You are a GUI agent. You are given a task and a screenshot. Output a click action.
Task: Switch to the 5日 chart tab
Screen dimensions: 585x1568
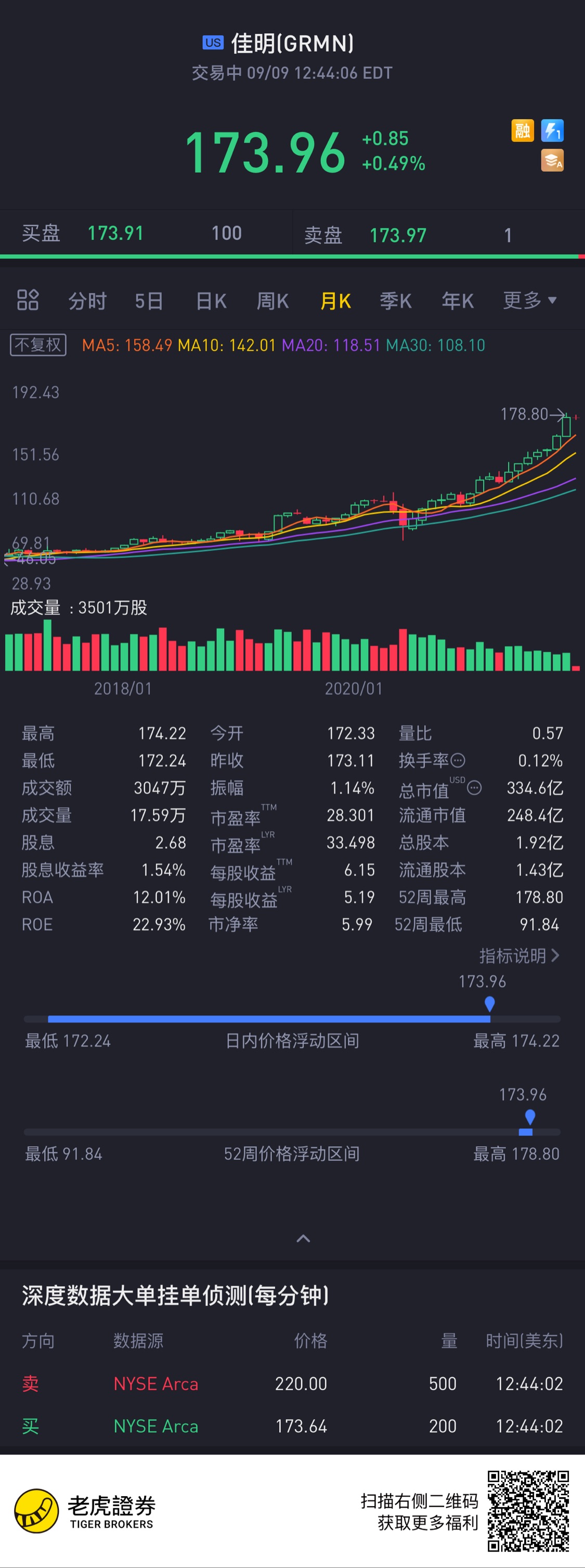(149, 301)
